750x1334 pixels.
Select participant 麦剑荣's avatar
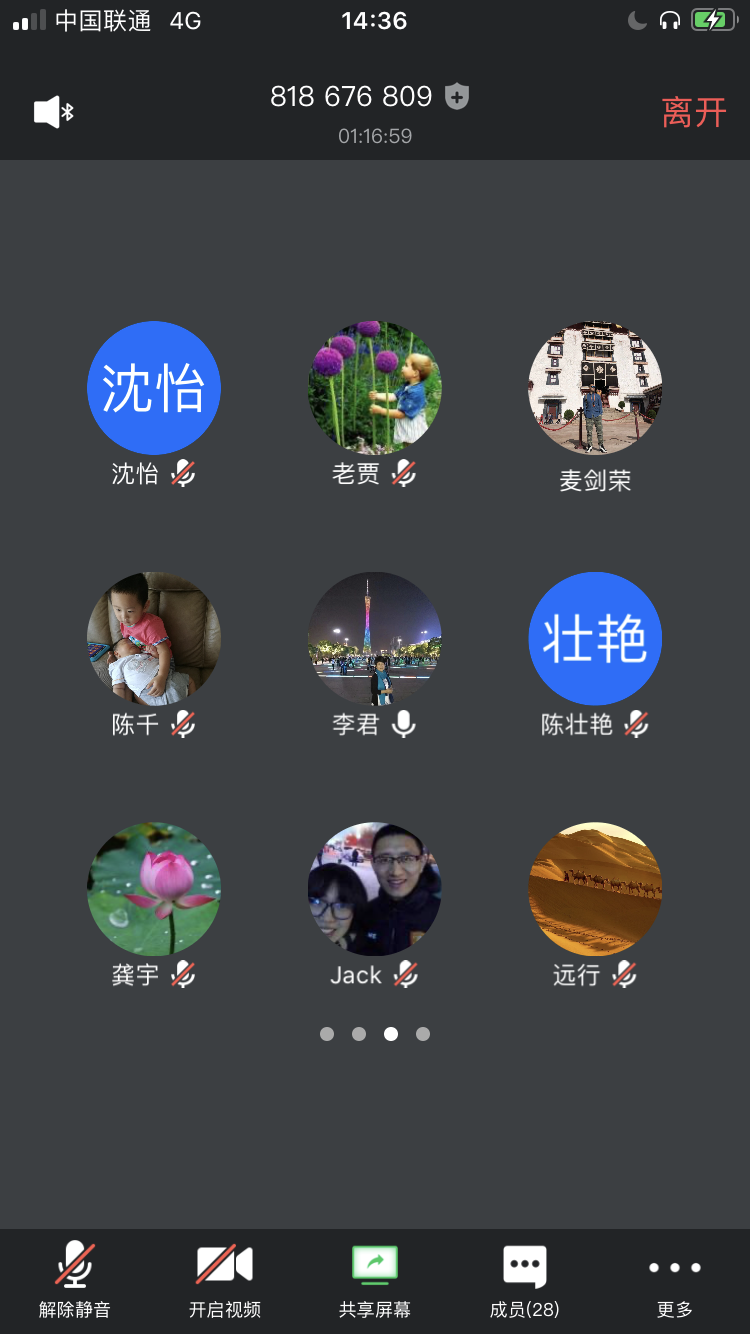[x=595, y=388]
